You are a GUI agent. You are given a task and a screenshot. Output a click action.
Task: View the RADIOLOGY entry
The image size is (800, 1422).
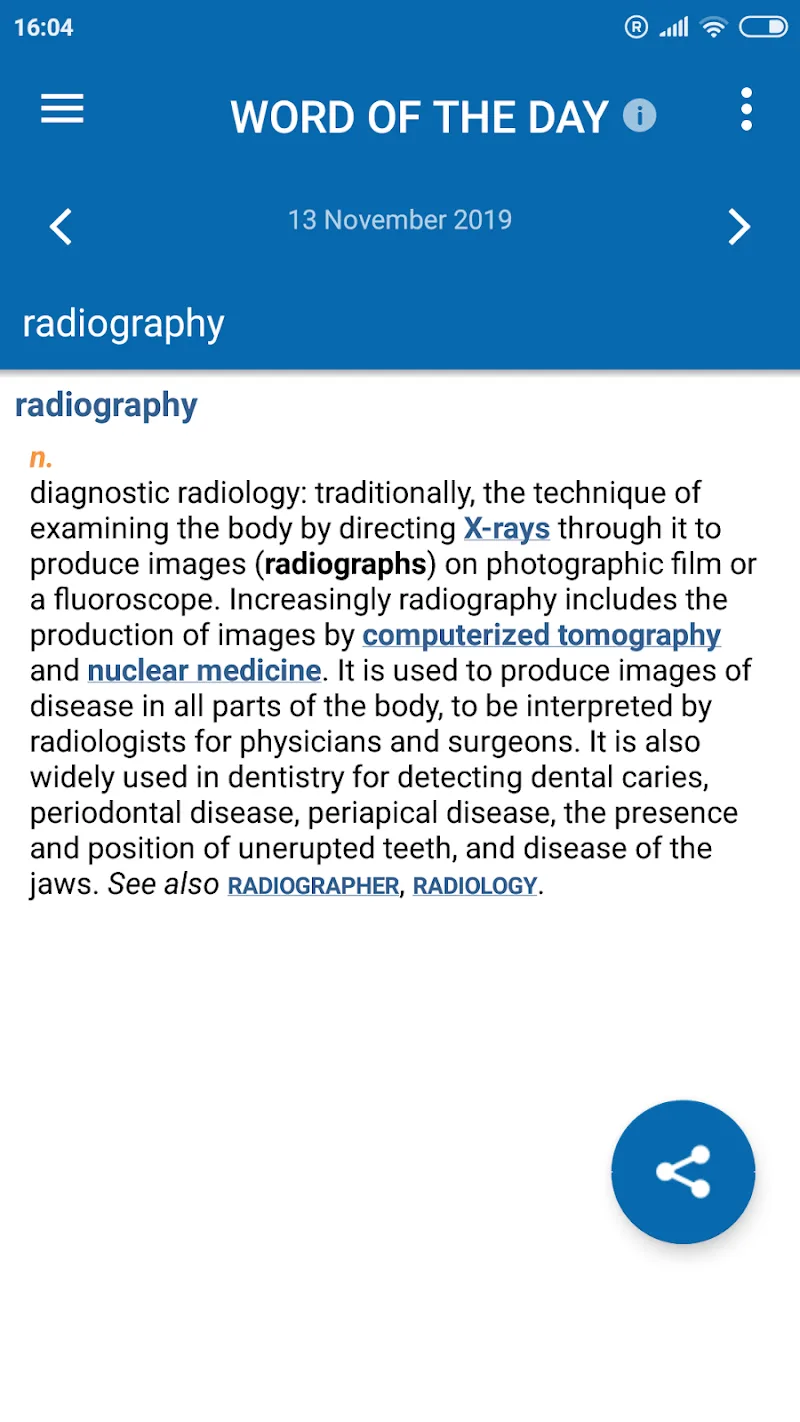coord(475,886)
